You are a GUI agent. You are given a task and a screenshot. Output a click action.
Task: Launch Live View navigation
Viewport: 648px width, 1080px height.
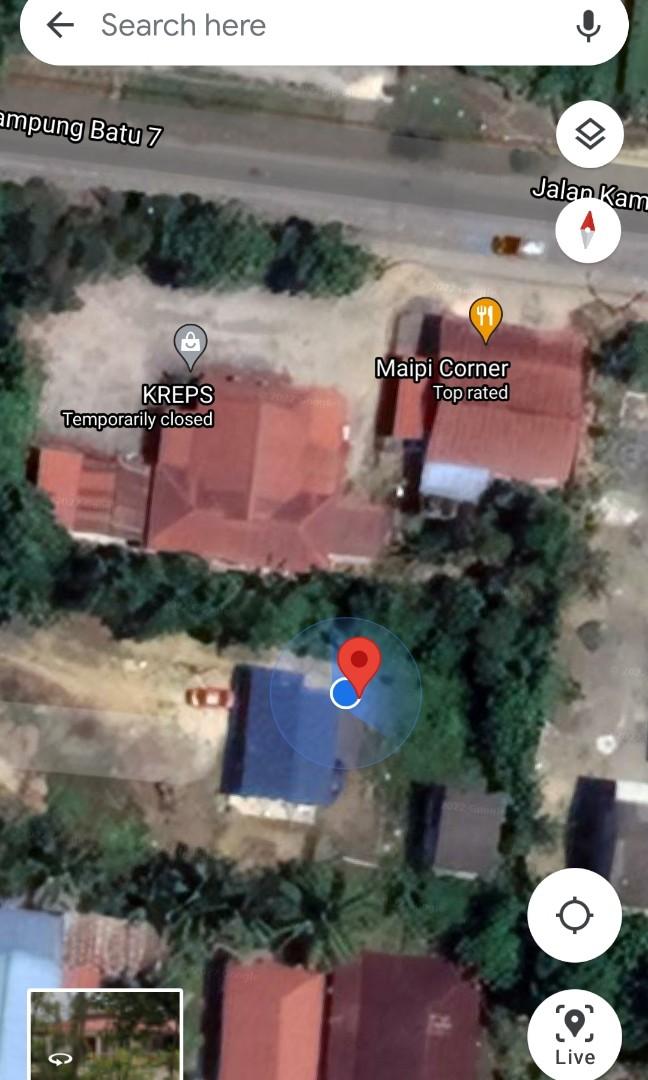[x=574, y=1034]
